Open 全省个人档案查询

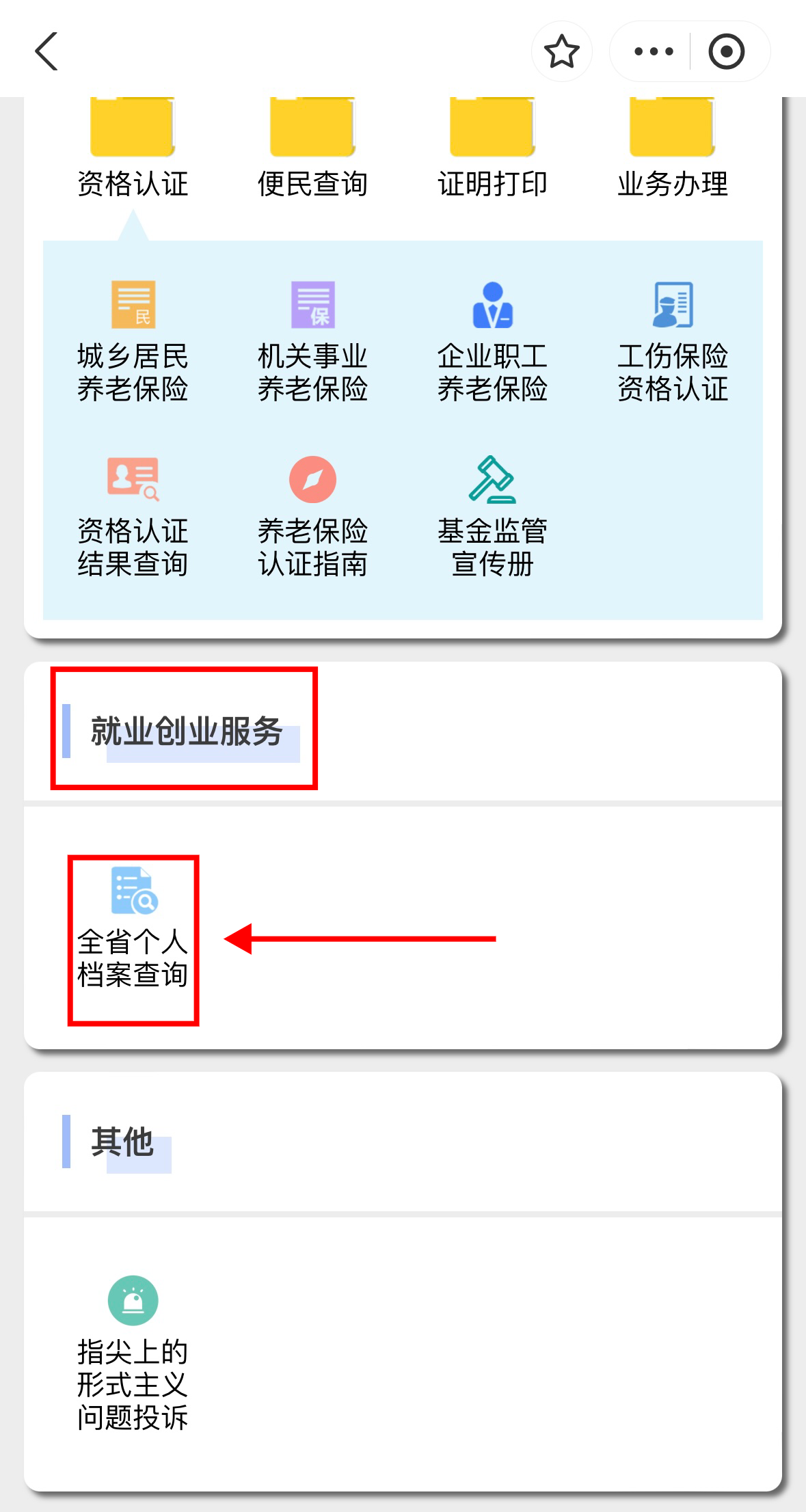(133, 930)
